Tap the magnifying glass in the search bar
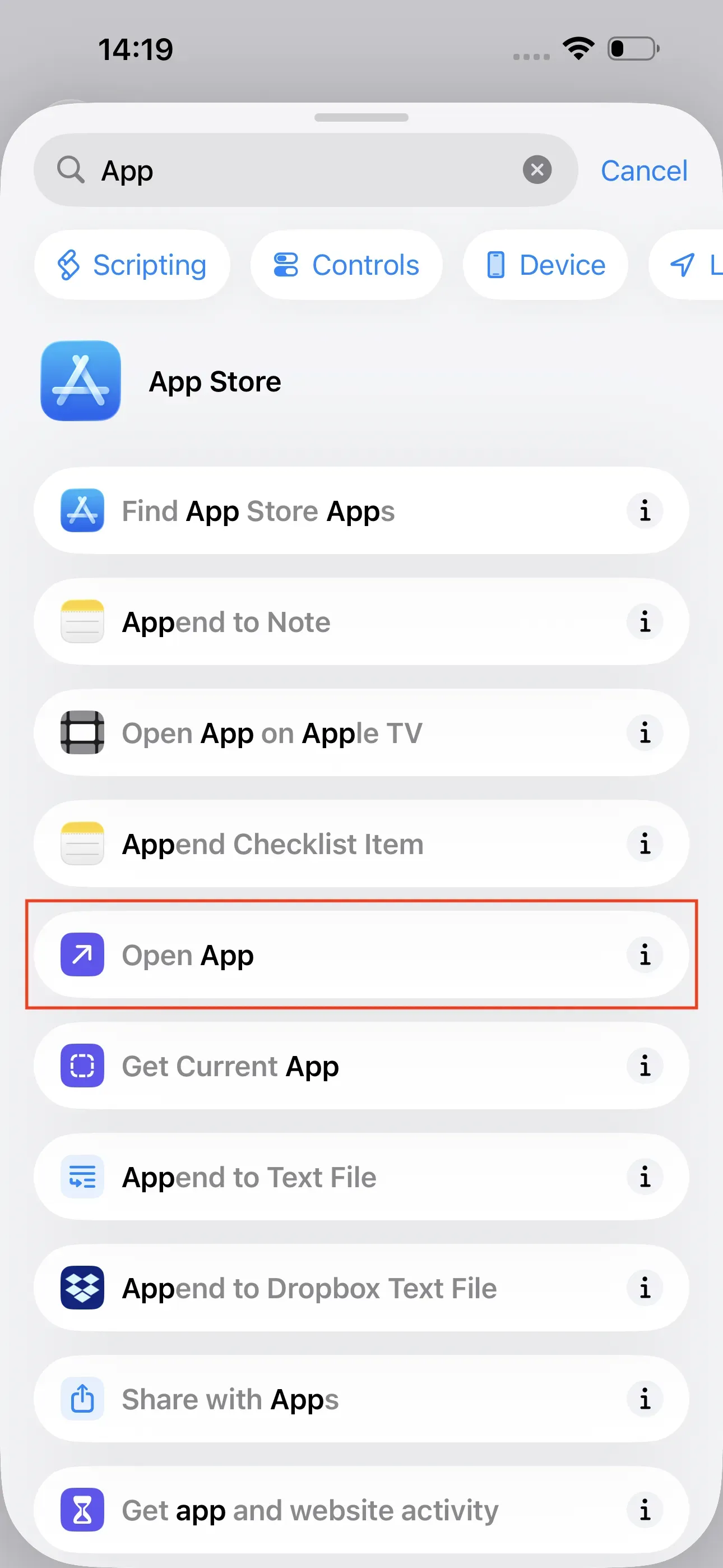The width and height of the screenshot is (723, 1568). click(x=71, y=170)
